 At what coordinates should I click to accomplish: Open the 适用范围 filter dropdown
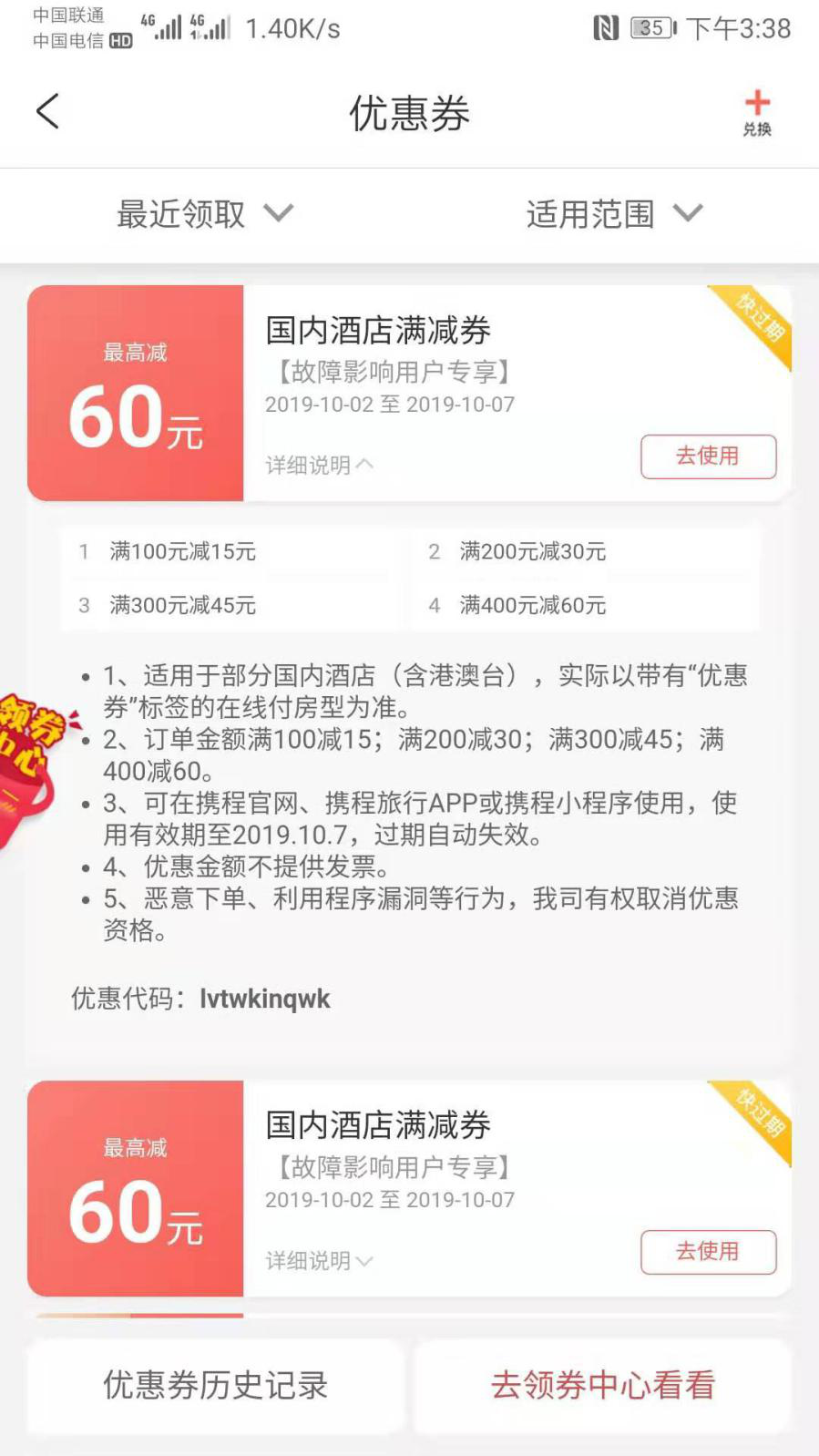[x=614, y=214]
